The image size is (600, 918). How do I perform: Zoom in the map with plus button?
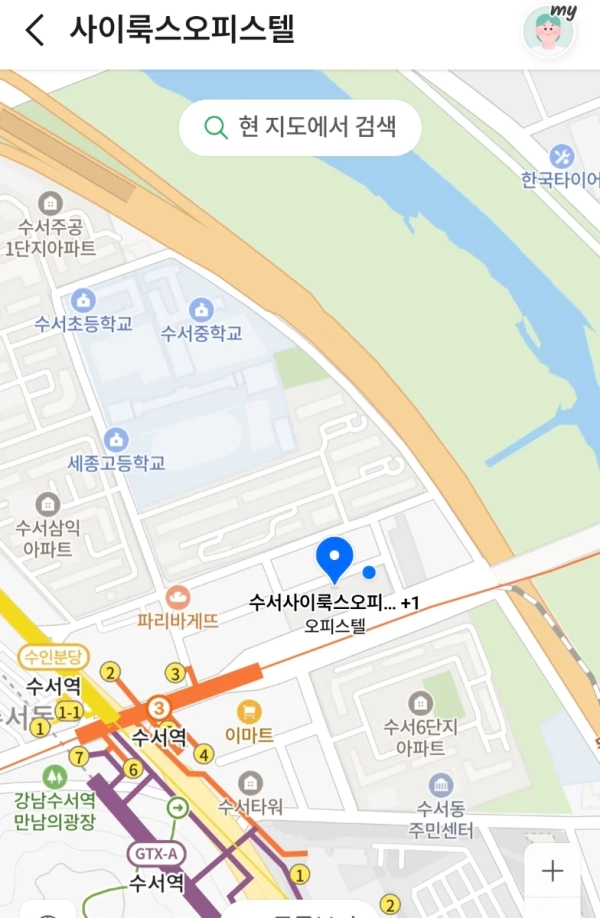pos(552,871)
